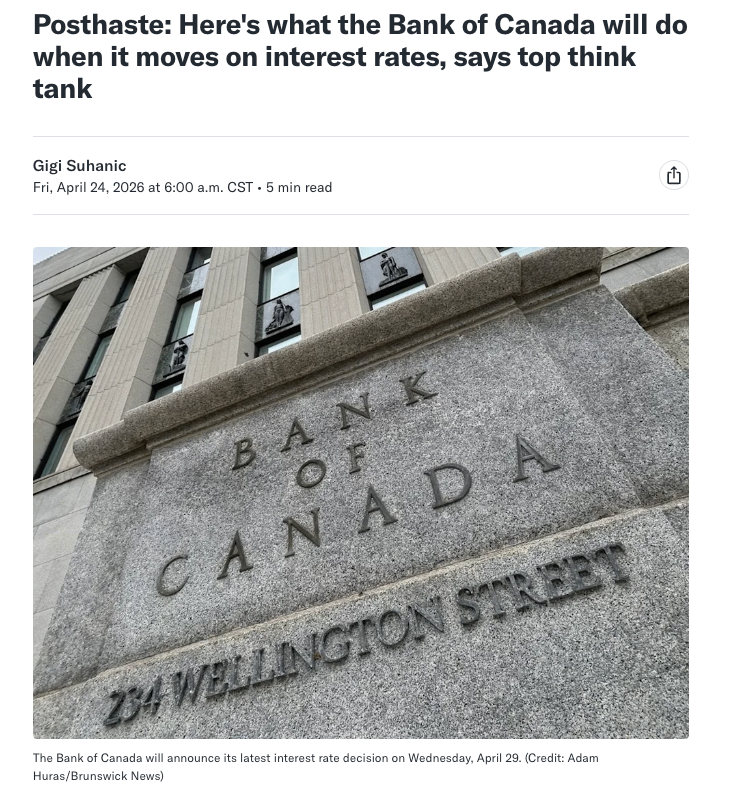Screen dimensions: 735x791
Task: Open author Gigi Suhanic's profile
Action: [x=80, y=165]
